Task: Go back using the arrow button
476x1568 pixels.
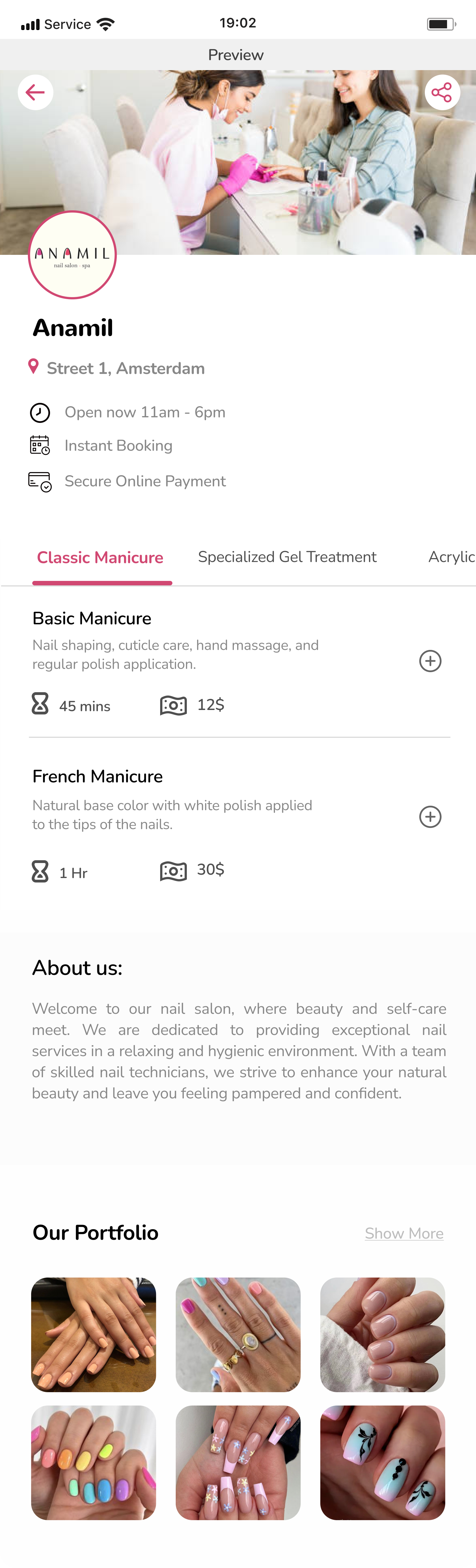Action: pos(35,93)
